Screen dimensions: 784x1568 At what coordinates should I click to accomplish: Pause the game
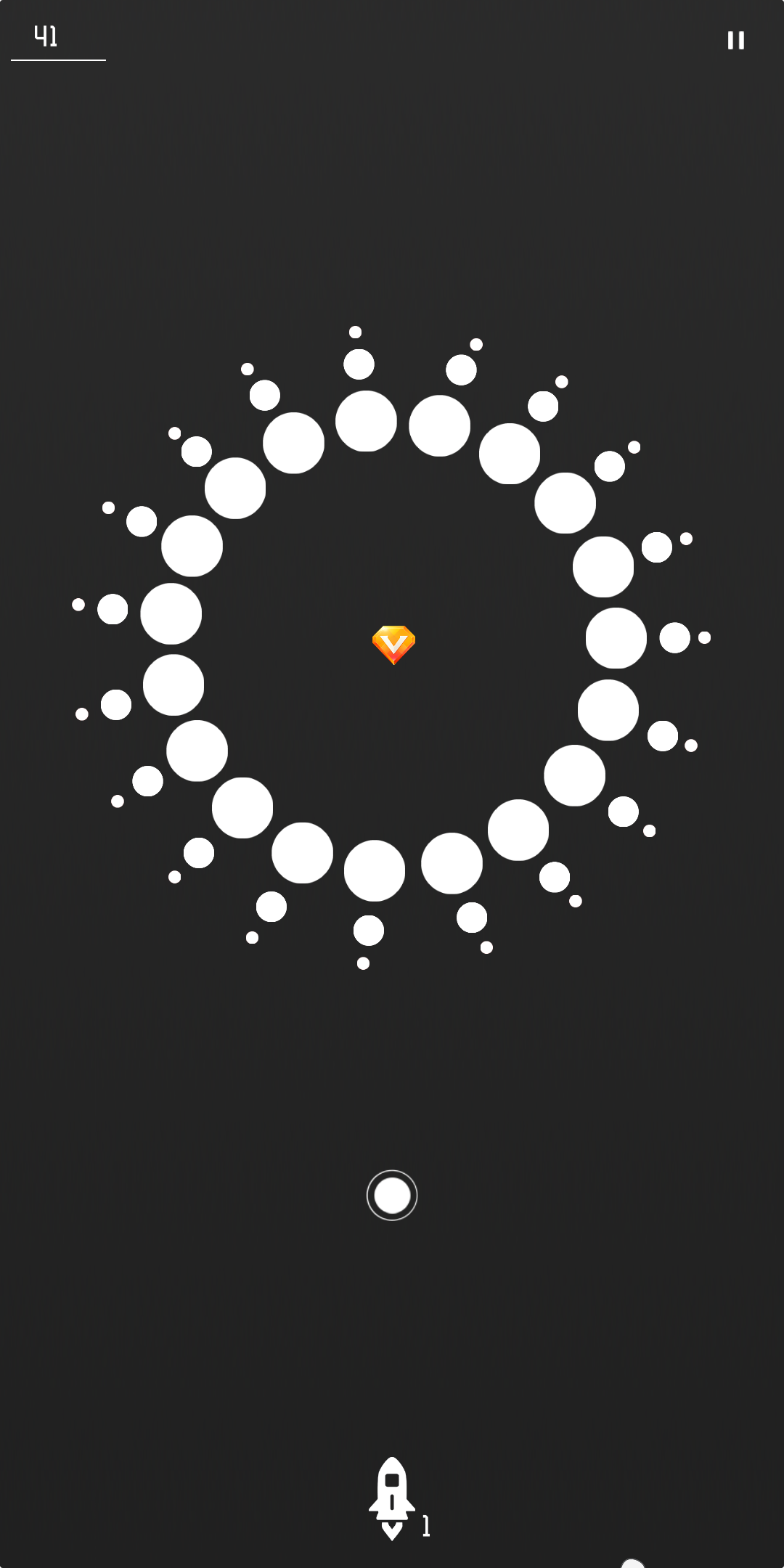click(x=736, y=41)
